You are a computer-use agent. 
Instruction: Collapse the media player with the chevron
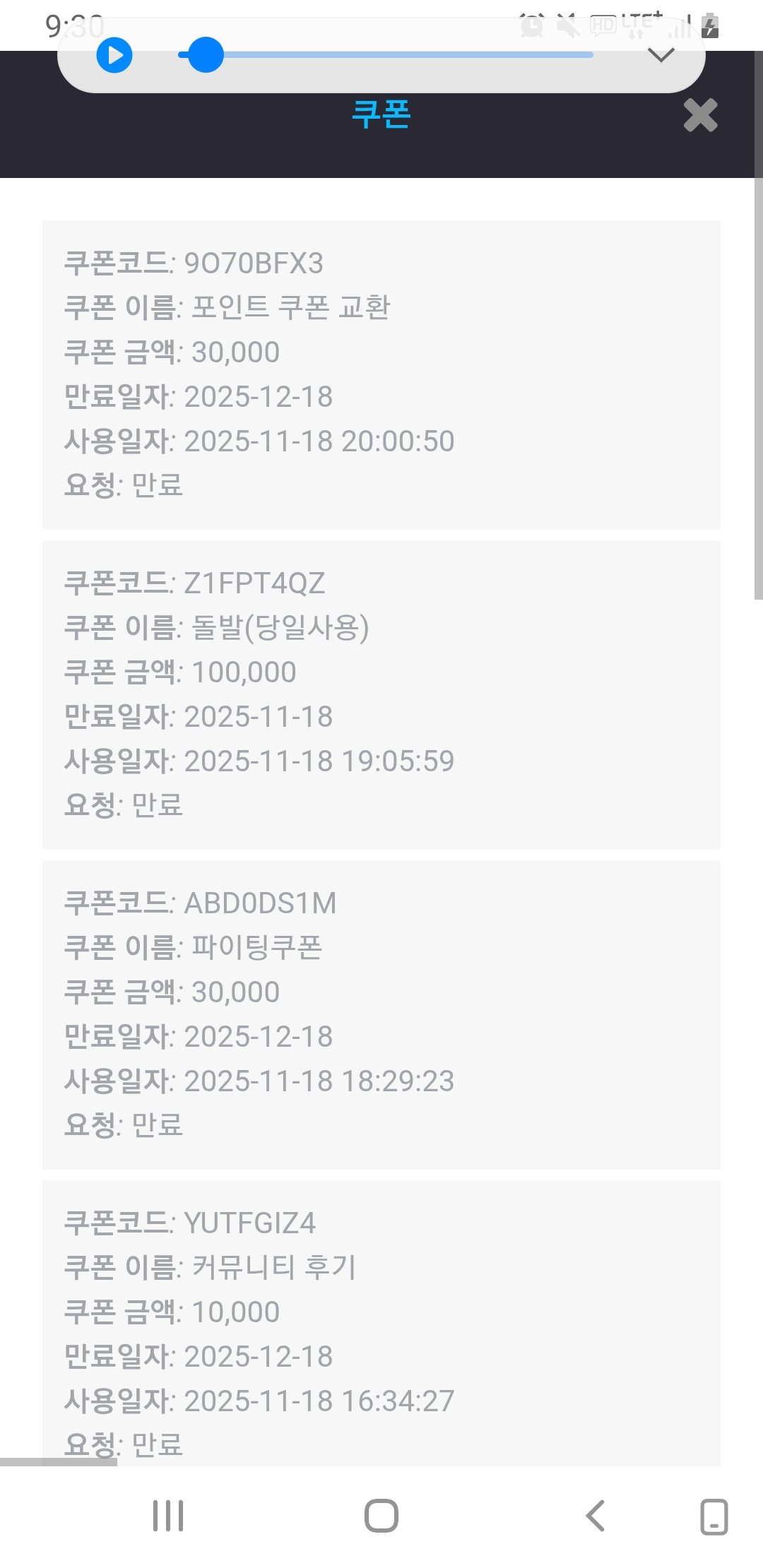(661, 56)
